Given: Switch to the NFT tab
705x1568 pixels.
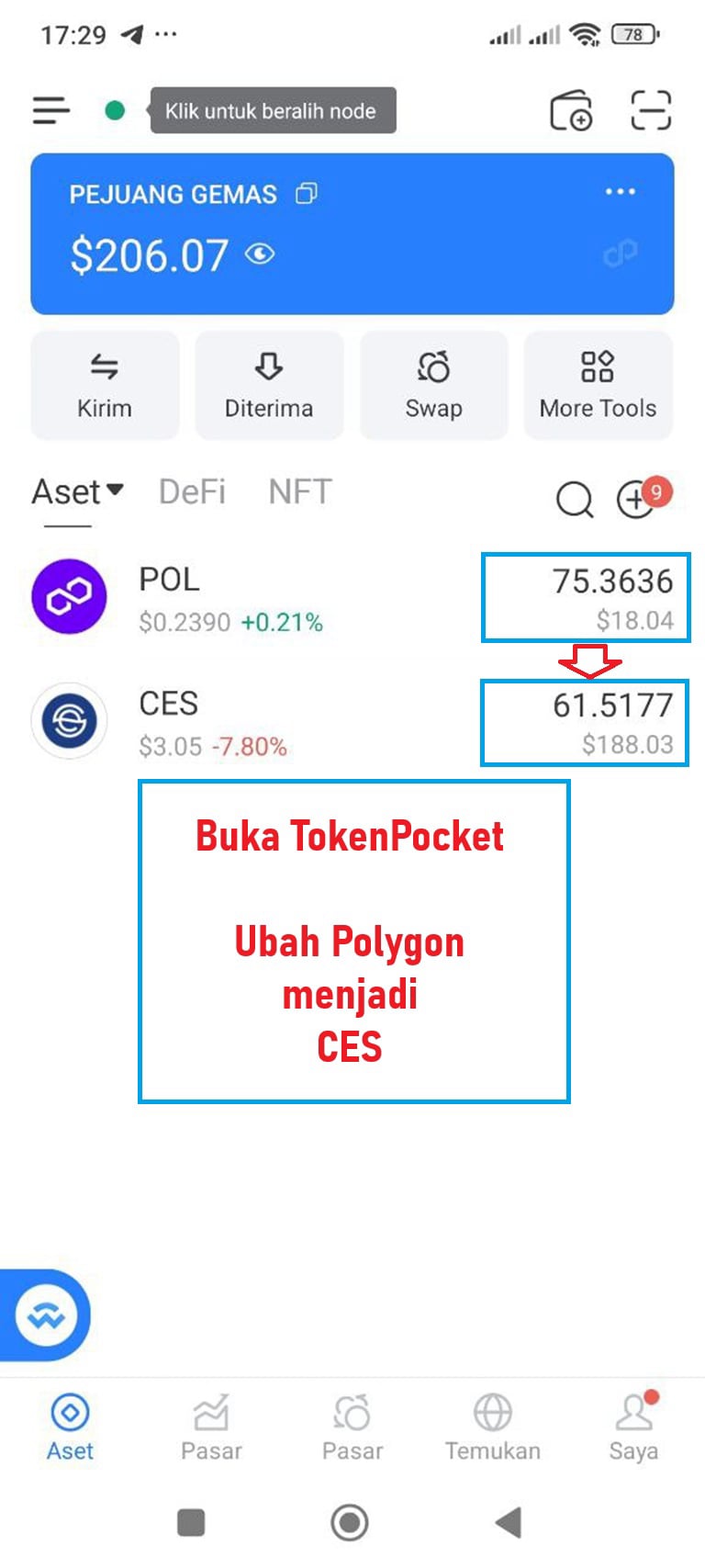Looking at the screenshot, I should coord(299,492).
